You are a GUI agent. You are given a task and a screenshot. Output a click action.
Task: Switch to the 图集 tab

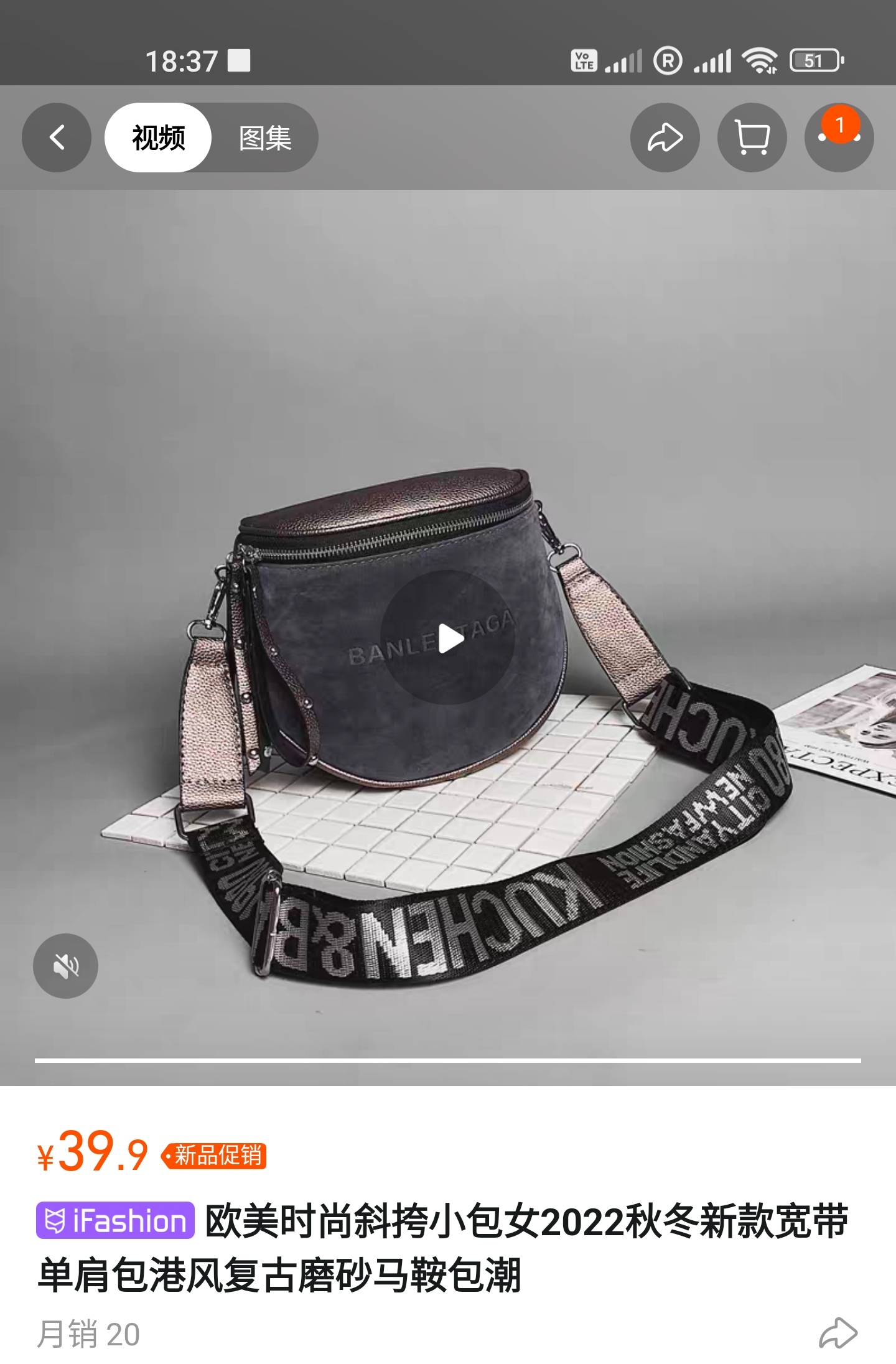(x=265, y=138)
